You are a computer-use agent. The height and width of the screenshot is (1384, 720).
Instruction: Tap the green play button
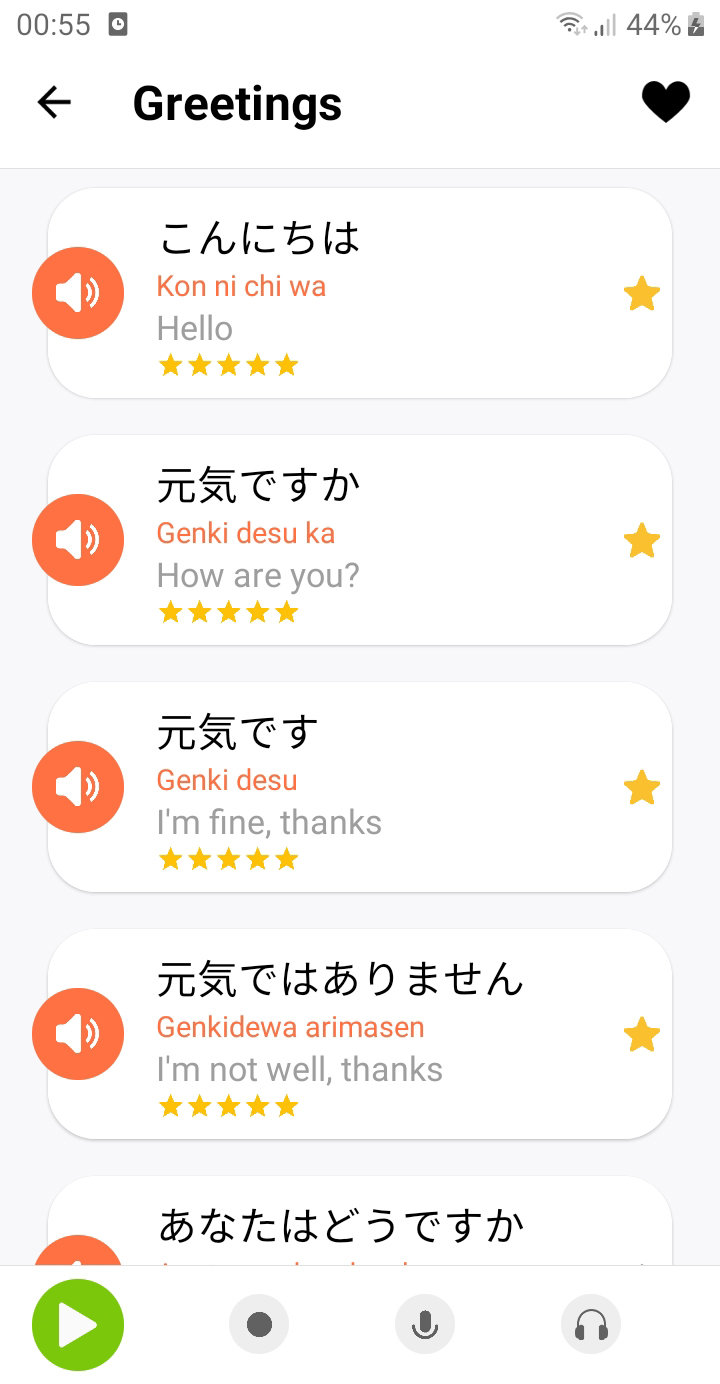[x=78, y=1324]
